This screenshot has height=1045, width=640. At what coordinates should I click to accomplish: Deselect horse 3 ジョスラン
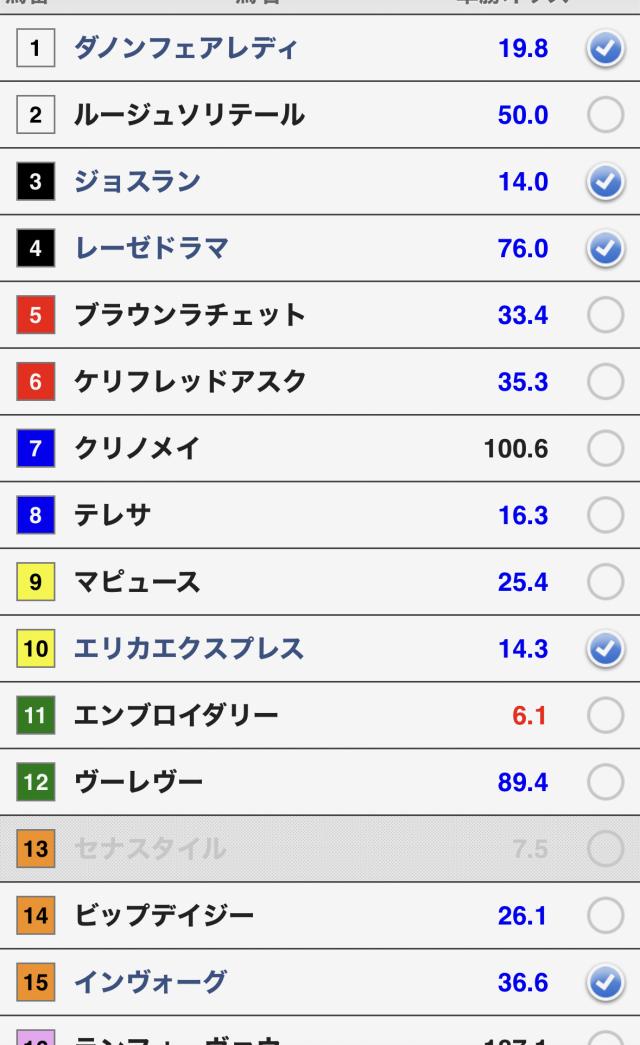[x=604, y=182]
